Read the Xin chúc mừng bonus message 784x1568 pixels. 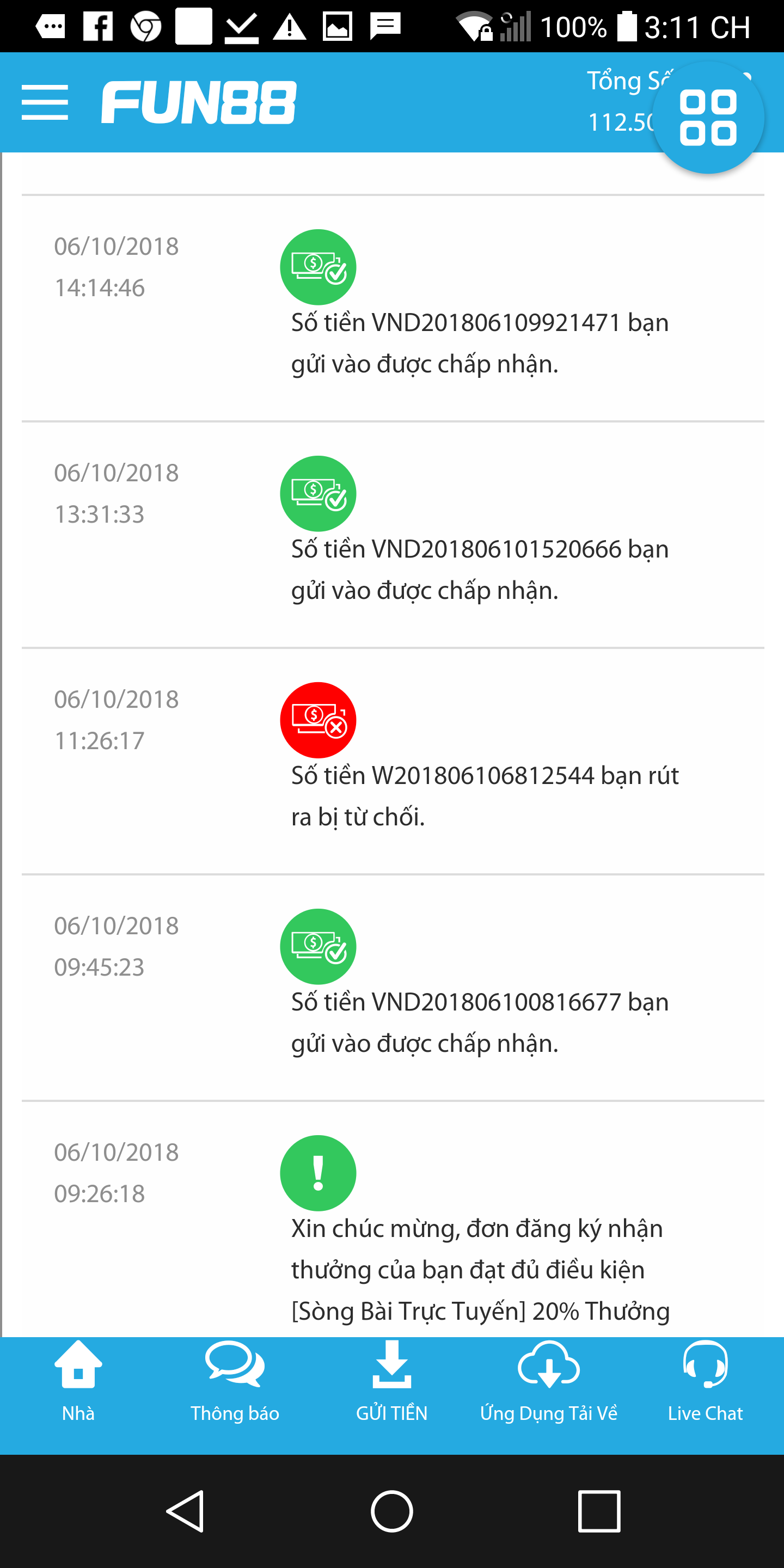pyautogui.click(x=479, y=1269)
